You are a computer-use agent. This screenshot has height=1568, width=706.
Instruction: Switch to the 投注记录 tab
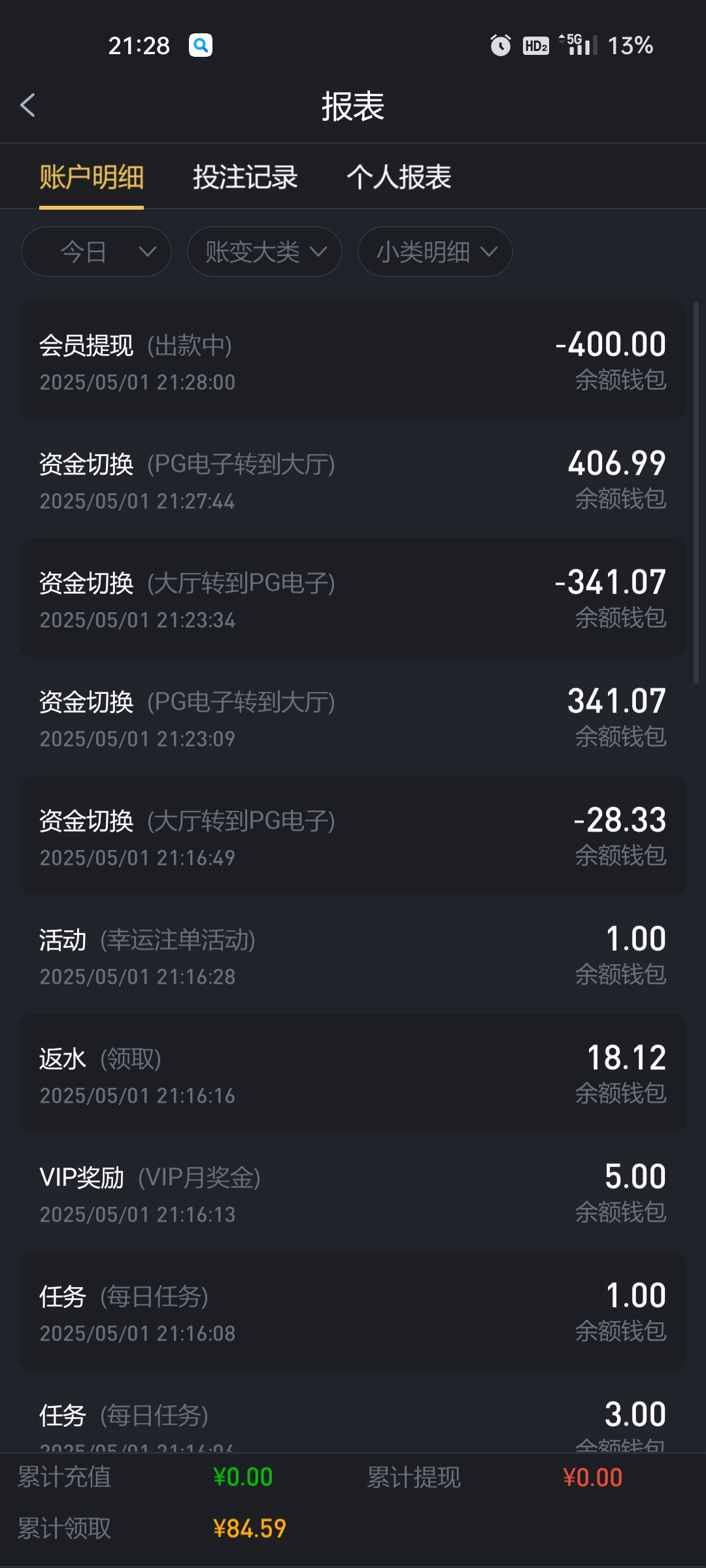(245, 177)
